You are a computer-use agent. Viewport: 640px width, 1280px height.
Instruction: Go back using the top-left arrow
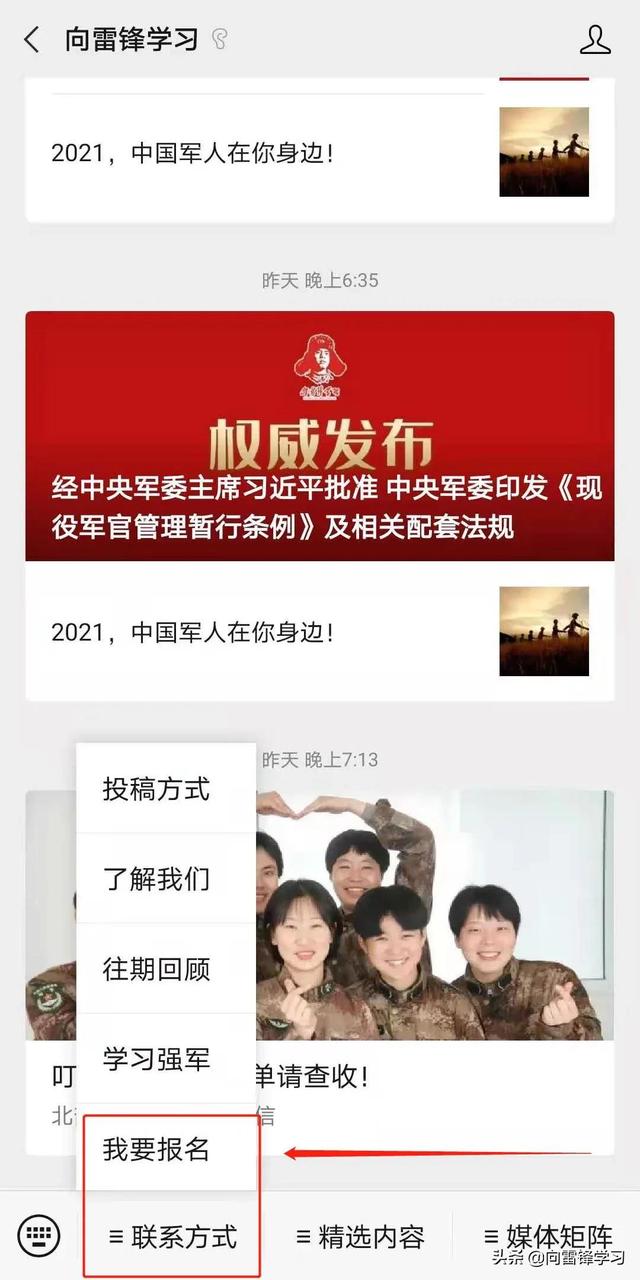32,40
